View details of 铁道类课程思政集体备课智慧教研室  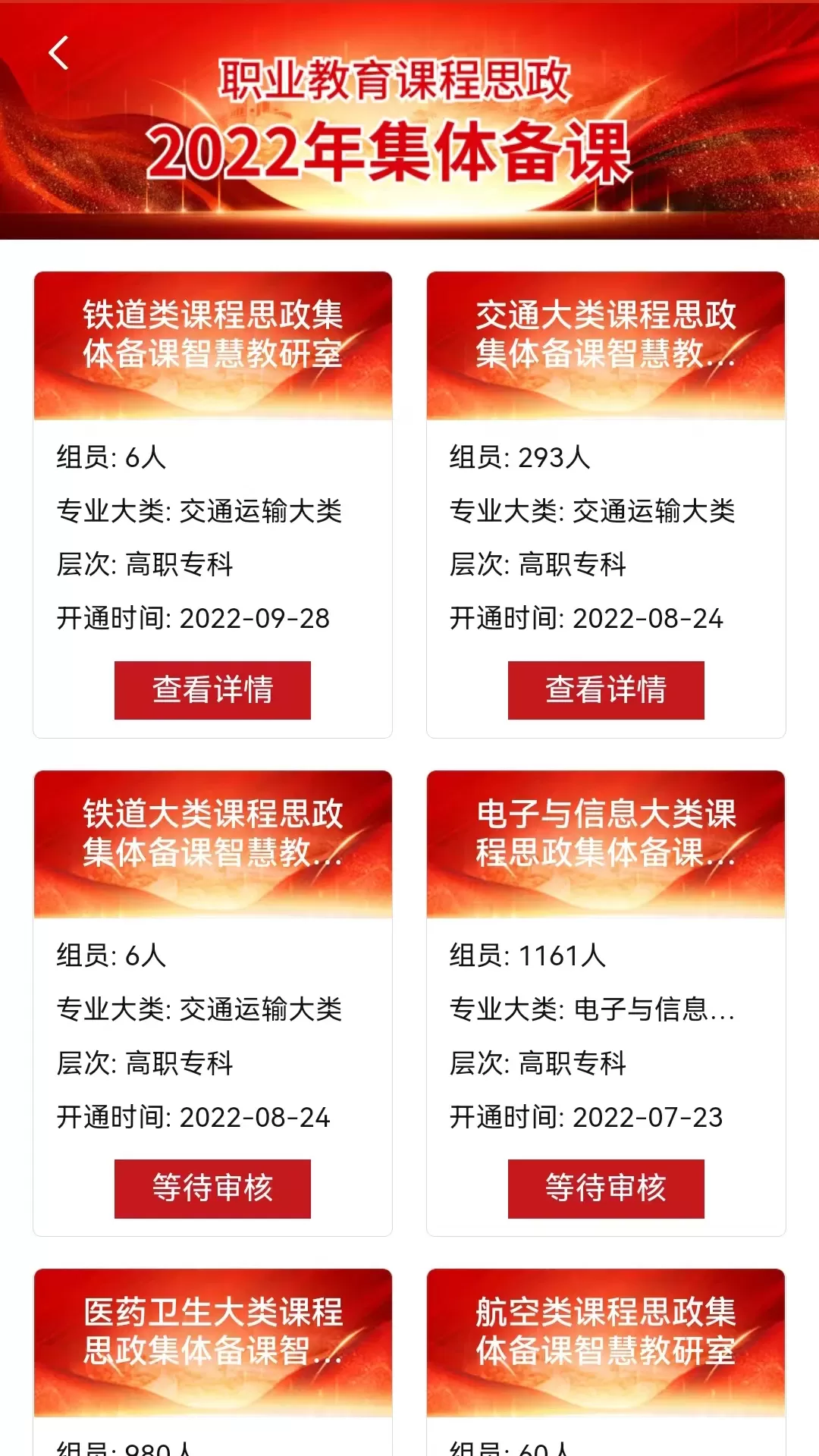[212, 690]
